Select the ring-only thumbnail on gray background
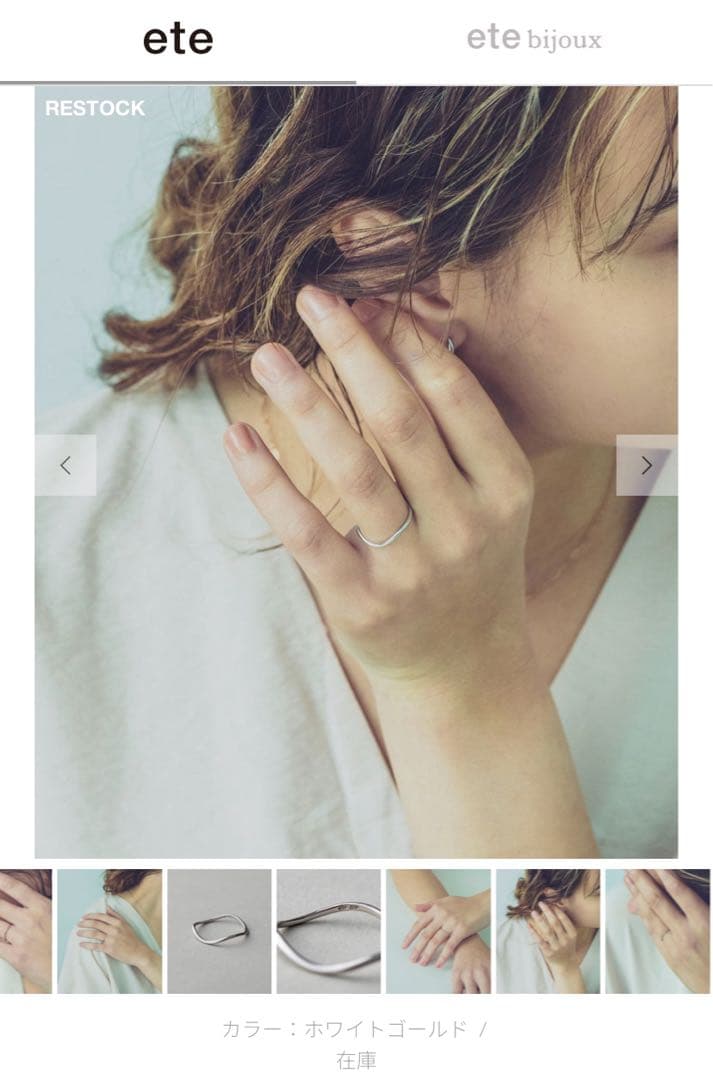 219,931
